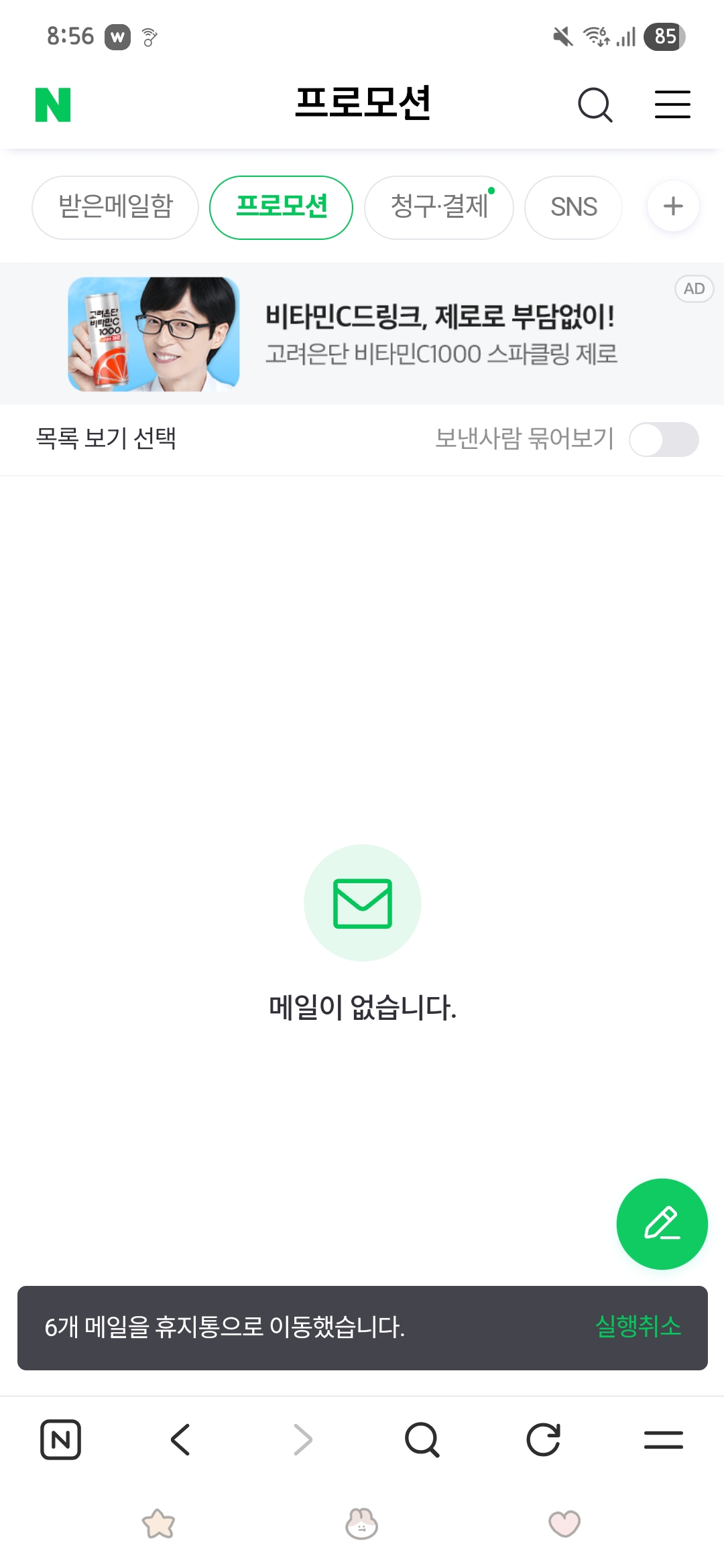Open the hamburger menu in the header
Screen dimensions: 724x1568
tap(672, 105)
